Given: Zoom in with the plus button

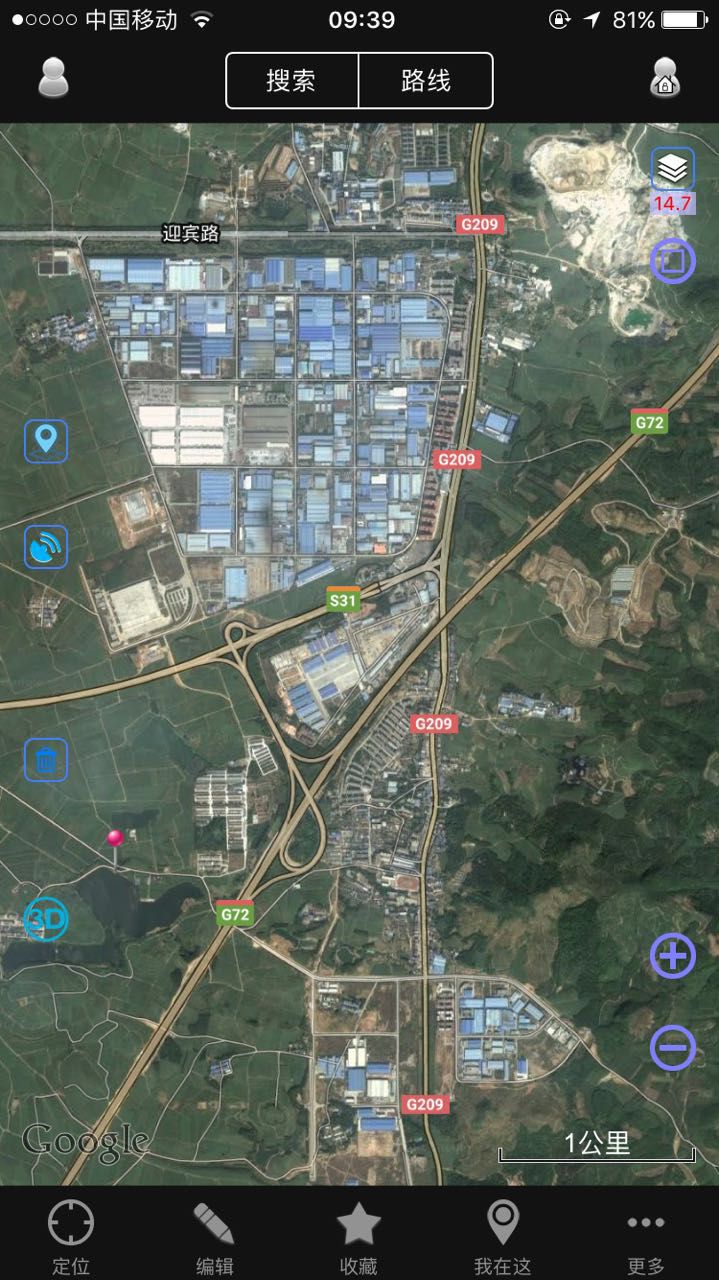Looking at the screenshot, I should pyautogui.click(x=673, y=957).
